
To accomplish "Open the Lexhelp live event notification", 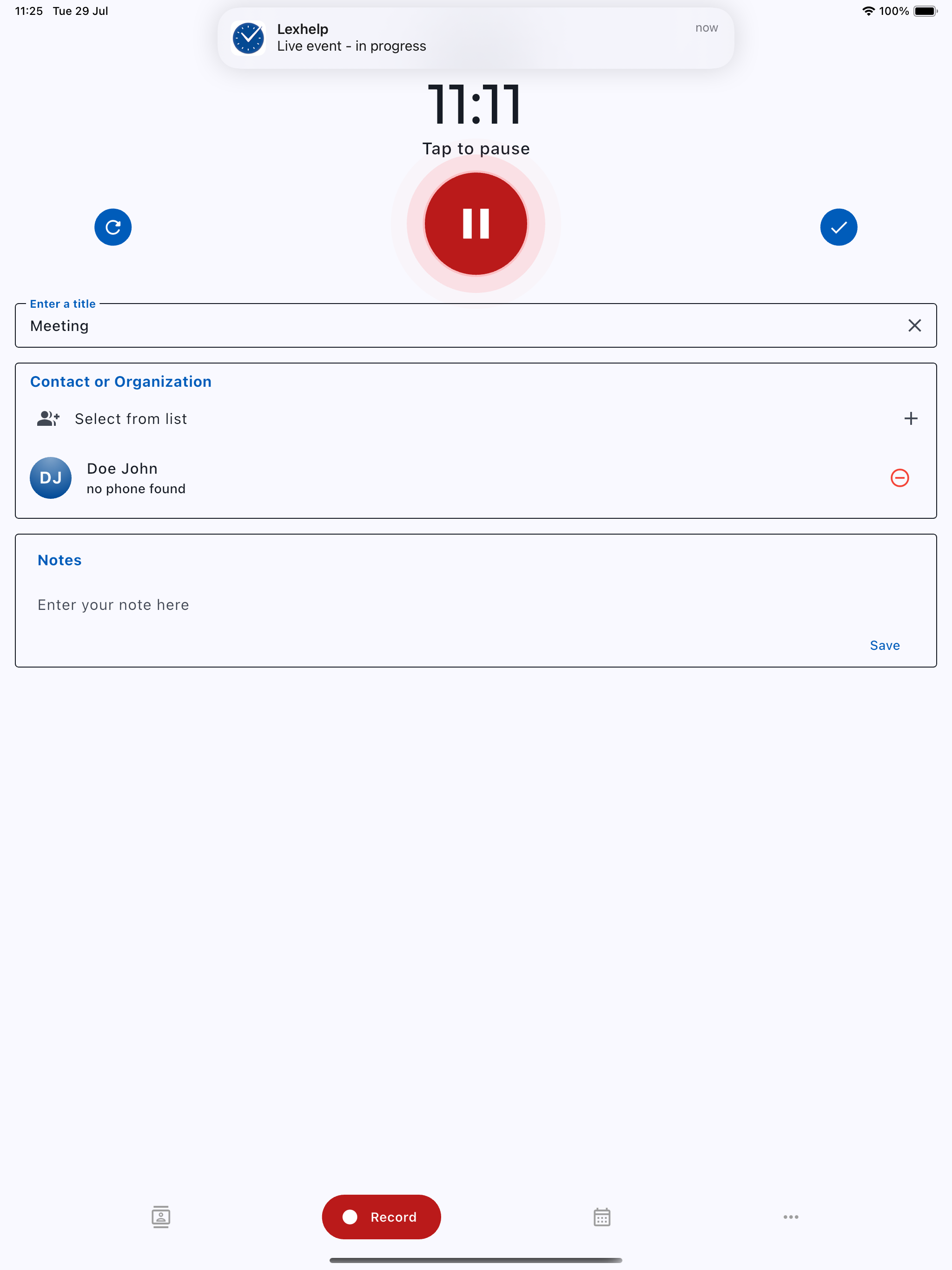I will point(476,38).
